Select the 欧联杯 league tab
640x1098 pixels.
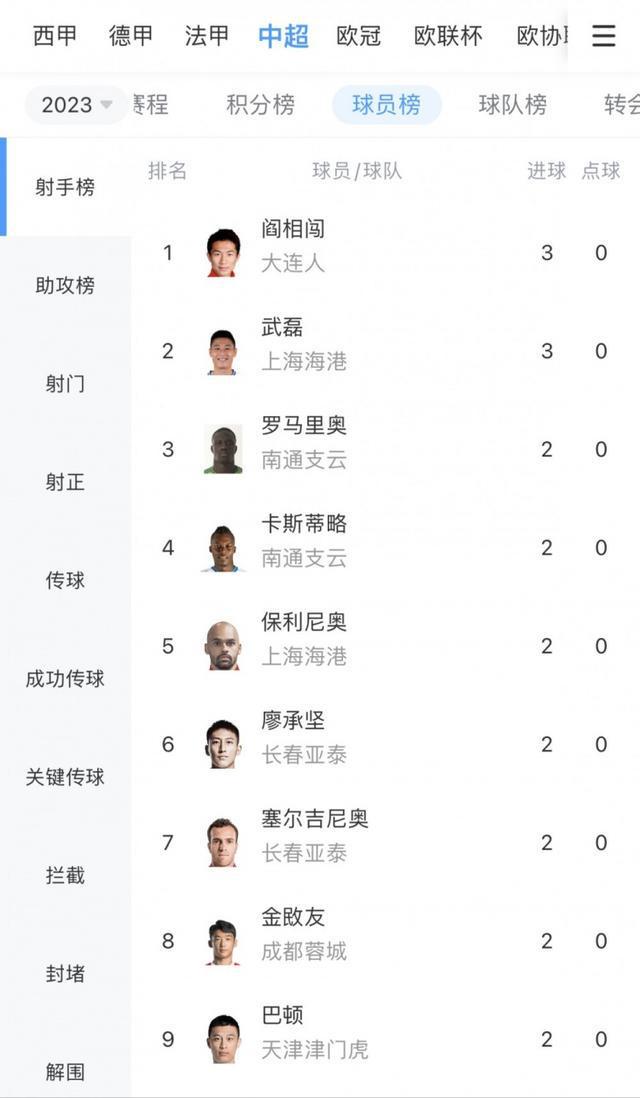coord(448,36)
